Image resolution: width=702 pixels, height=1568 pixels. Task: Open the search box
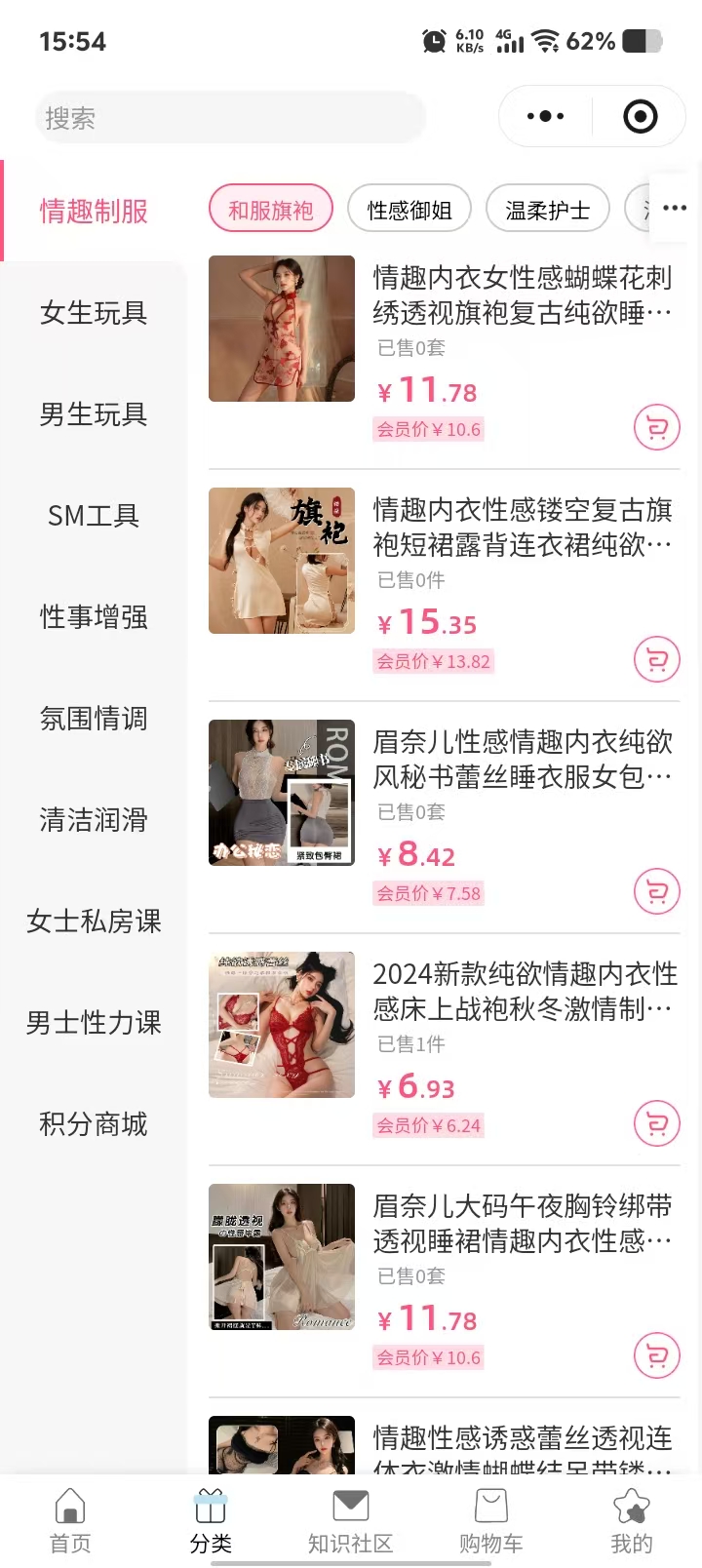pos(229,118)
